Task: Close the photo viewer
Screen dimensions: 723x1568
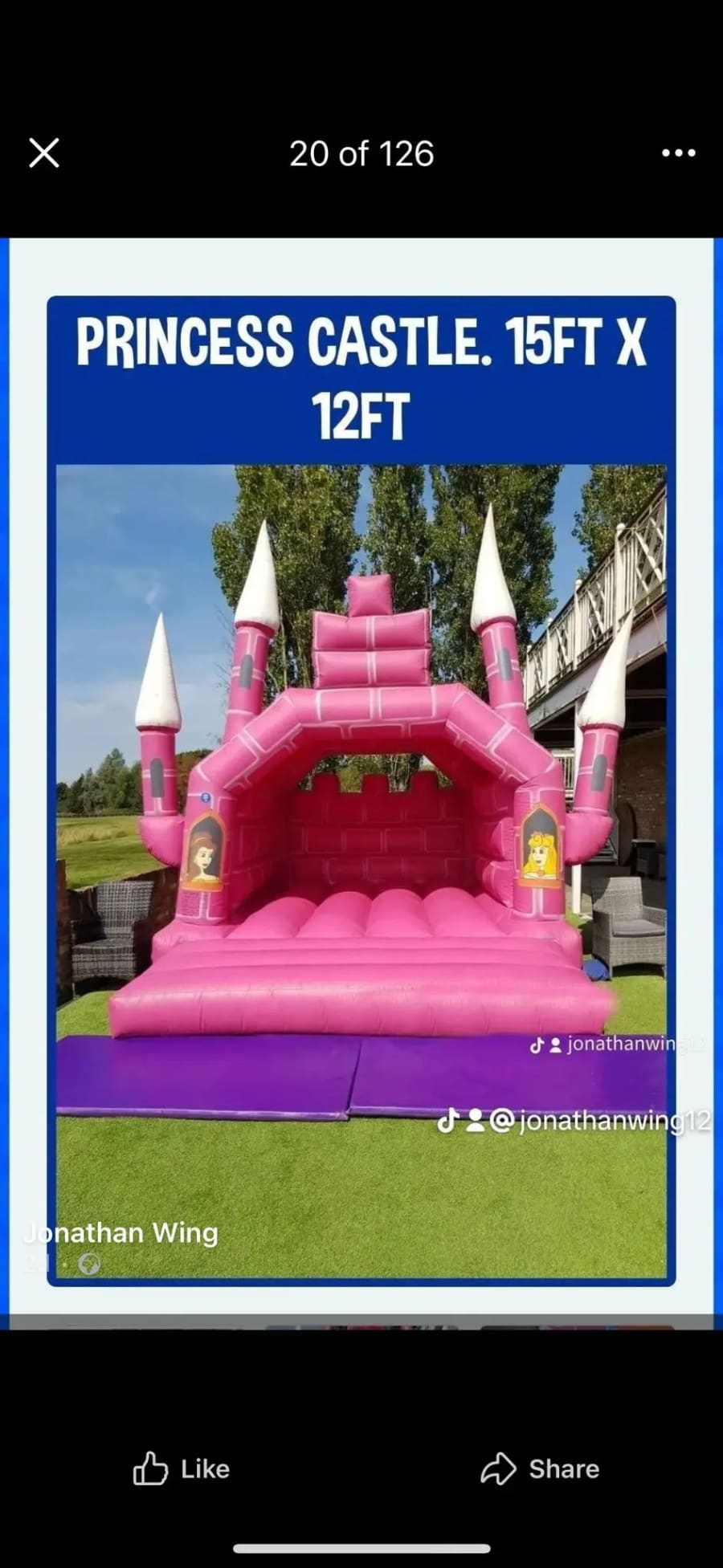Action: 44,153
